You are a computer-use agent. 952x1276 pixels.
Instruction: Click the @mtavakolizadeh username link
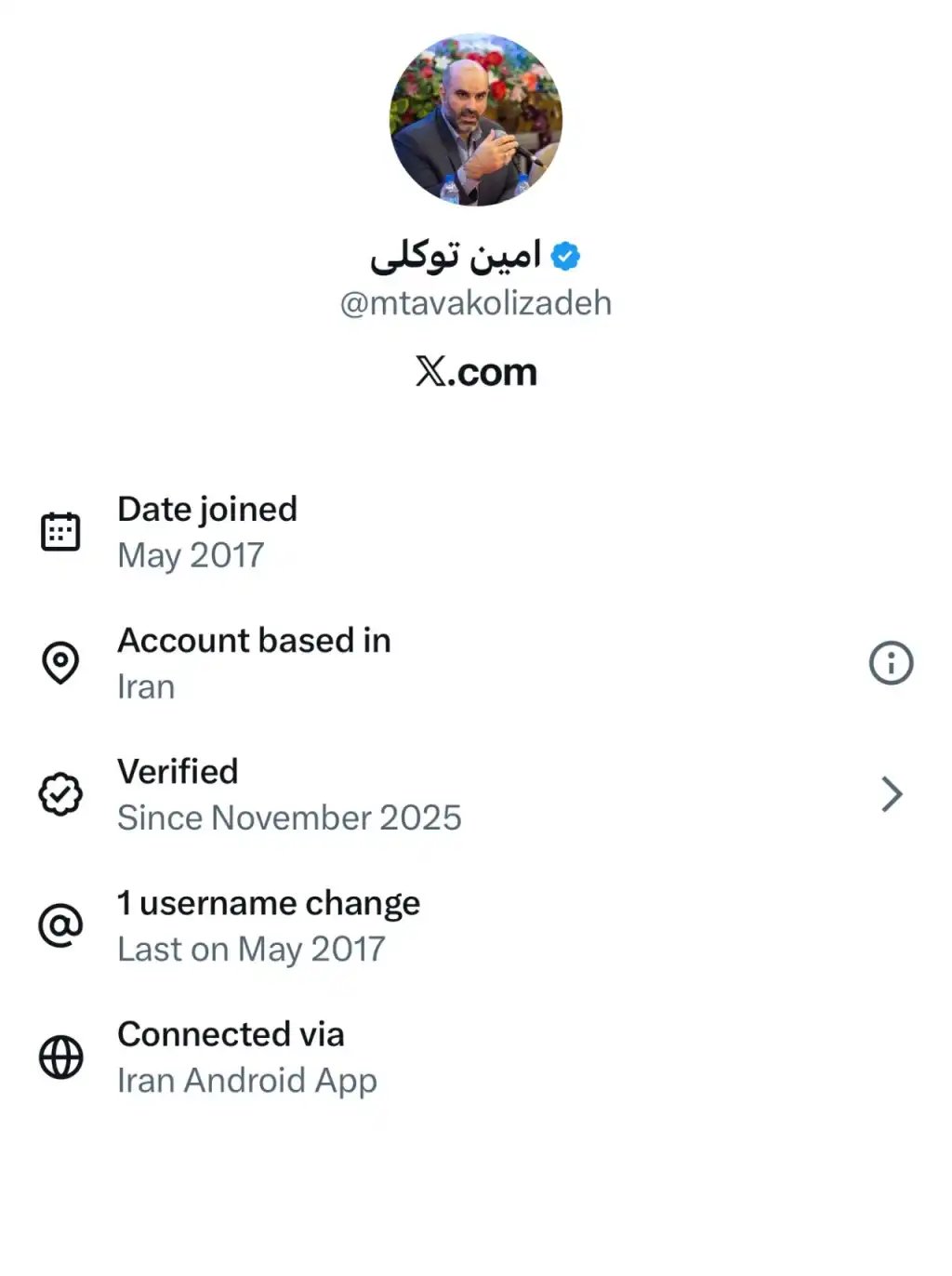(475, 302)
